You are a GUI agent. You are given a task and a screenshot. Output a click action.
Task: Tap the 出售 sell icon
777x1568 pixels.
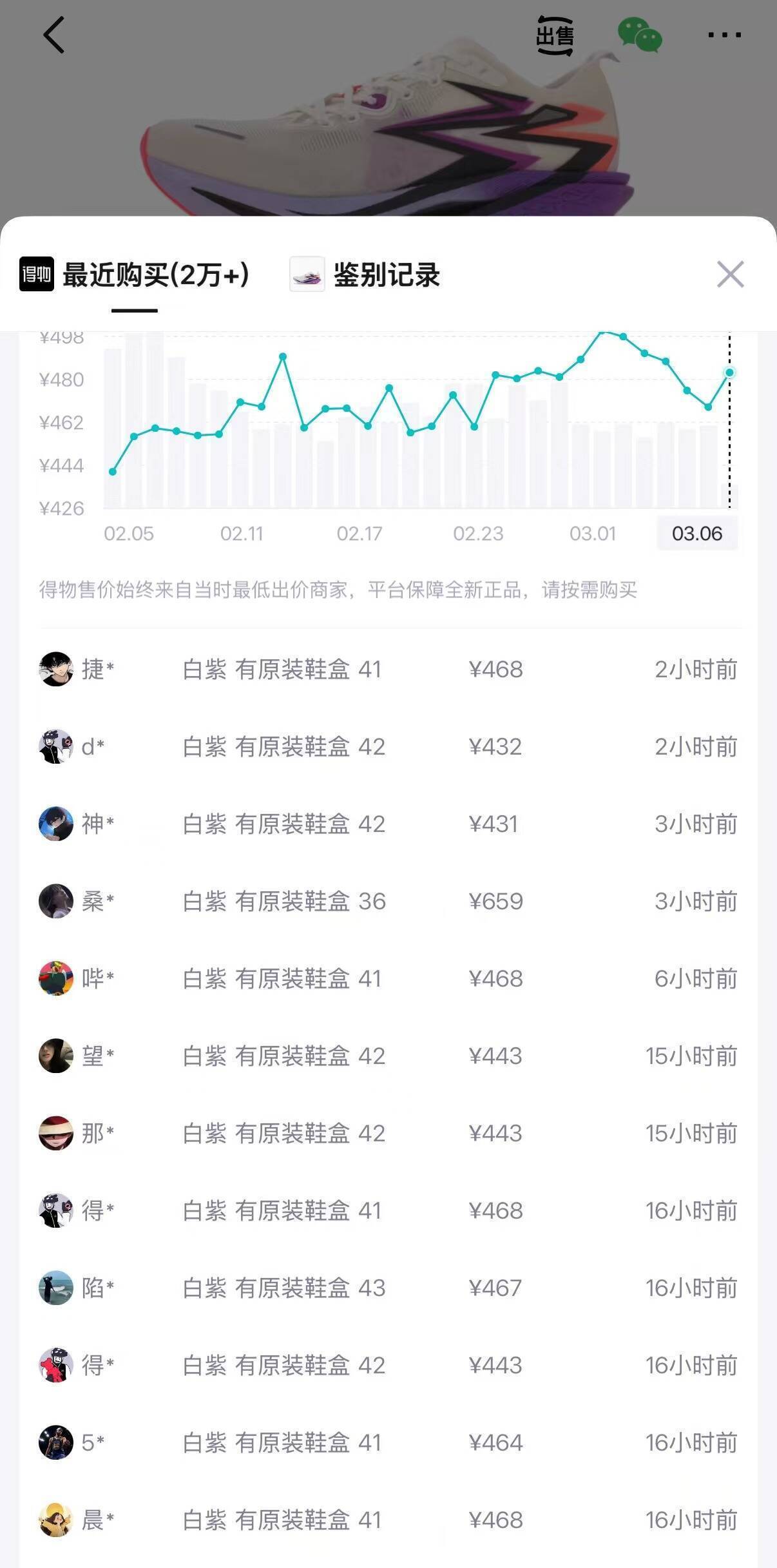(555, 35)
